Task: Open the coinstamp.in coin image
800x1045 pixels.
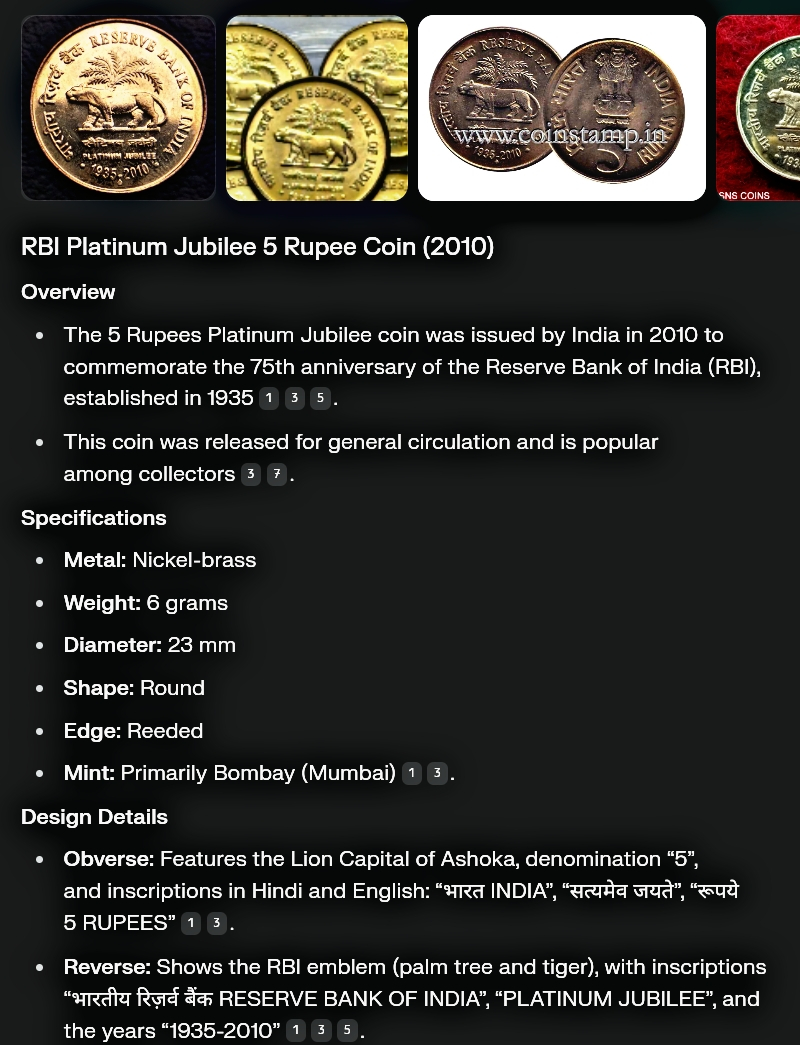Action: (x=561, y=108)
